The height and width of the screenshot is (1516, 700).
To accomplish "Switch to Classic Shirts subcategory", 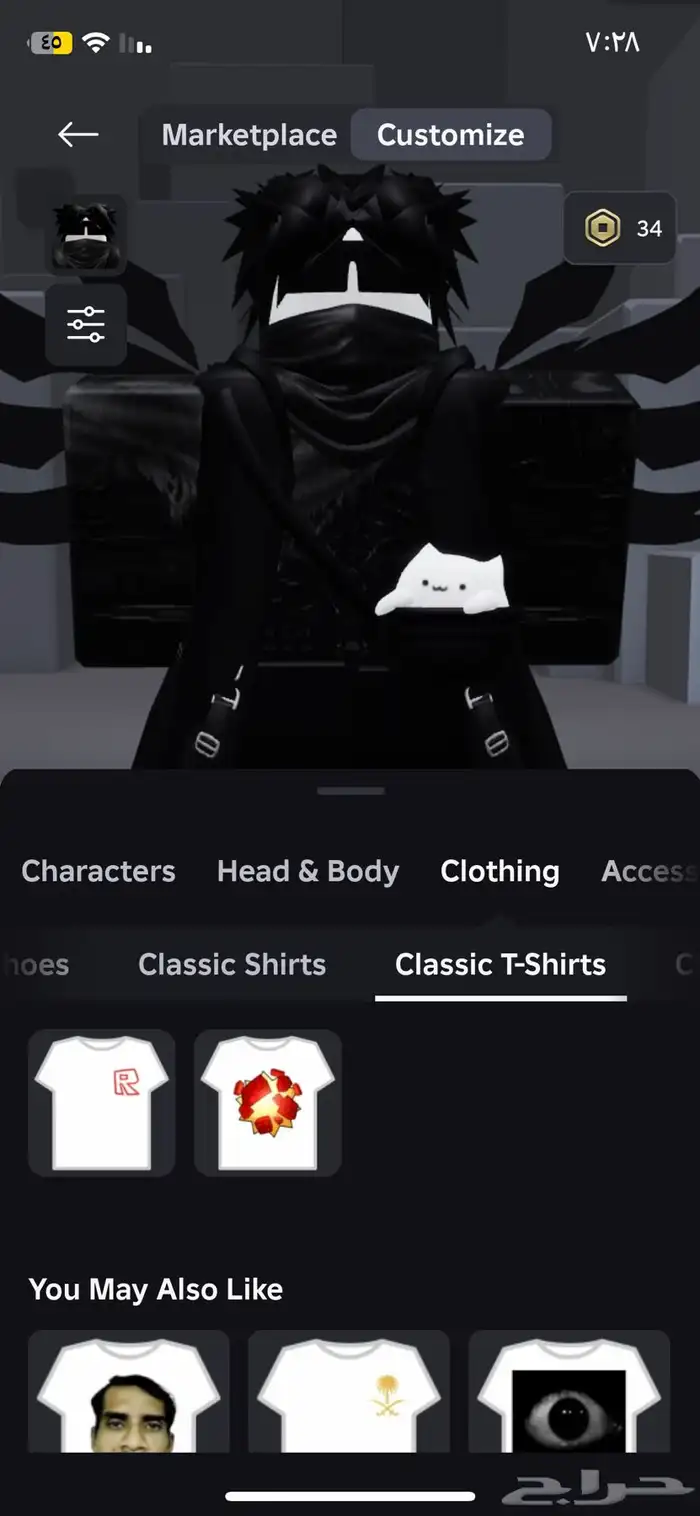I will tap(232, 964).
